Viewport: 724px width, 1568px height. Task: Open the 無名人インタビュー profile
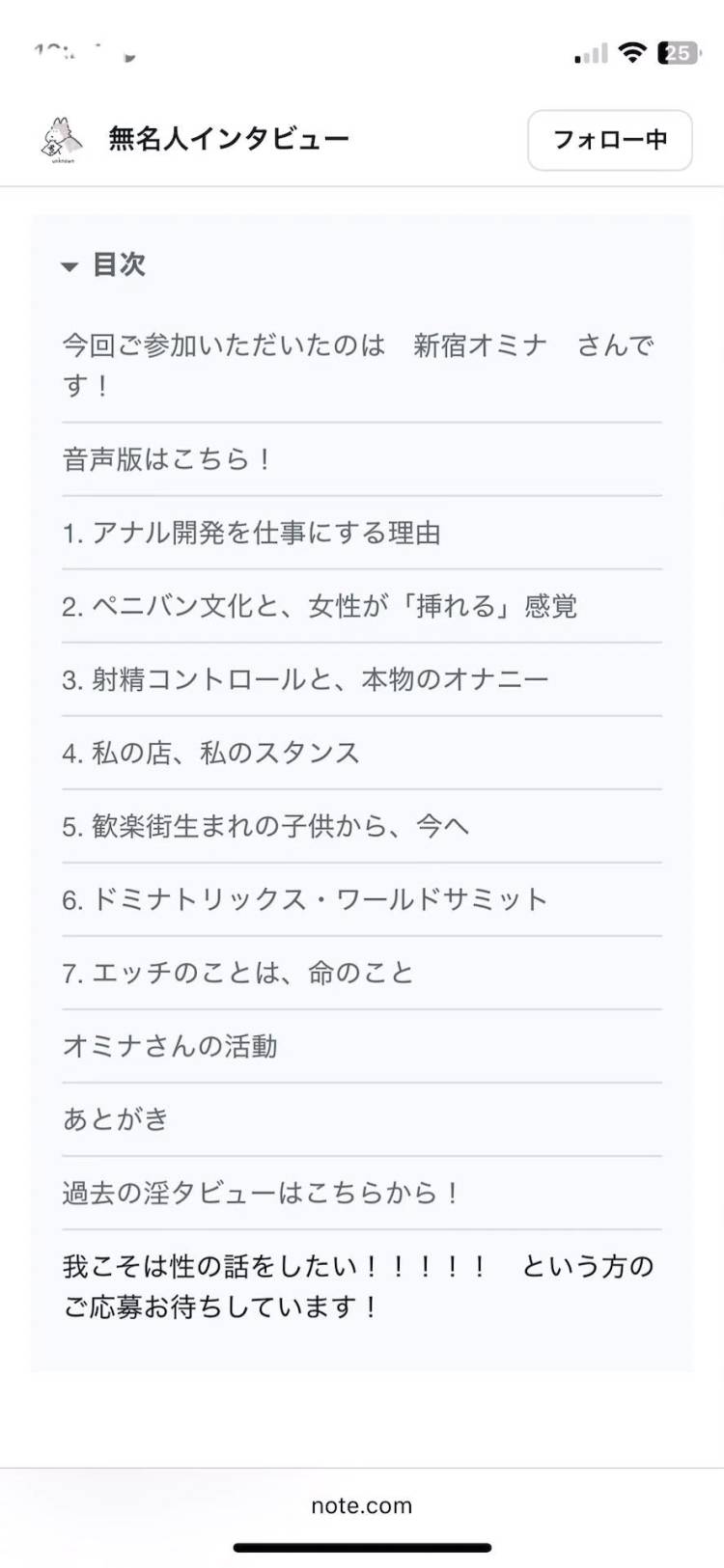[x=229, y=139]
